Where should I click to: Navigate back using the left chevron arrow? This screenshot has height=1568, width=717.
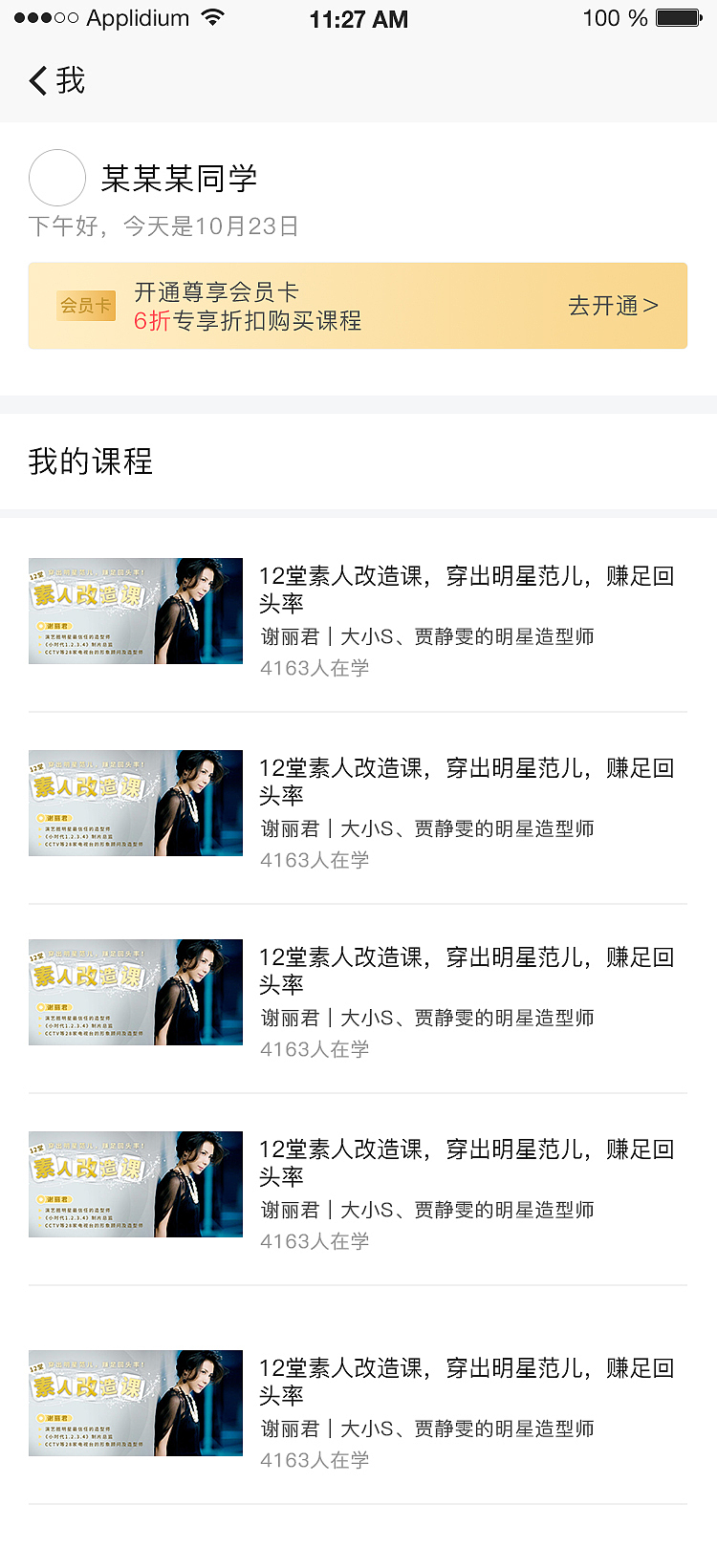35,81
